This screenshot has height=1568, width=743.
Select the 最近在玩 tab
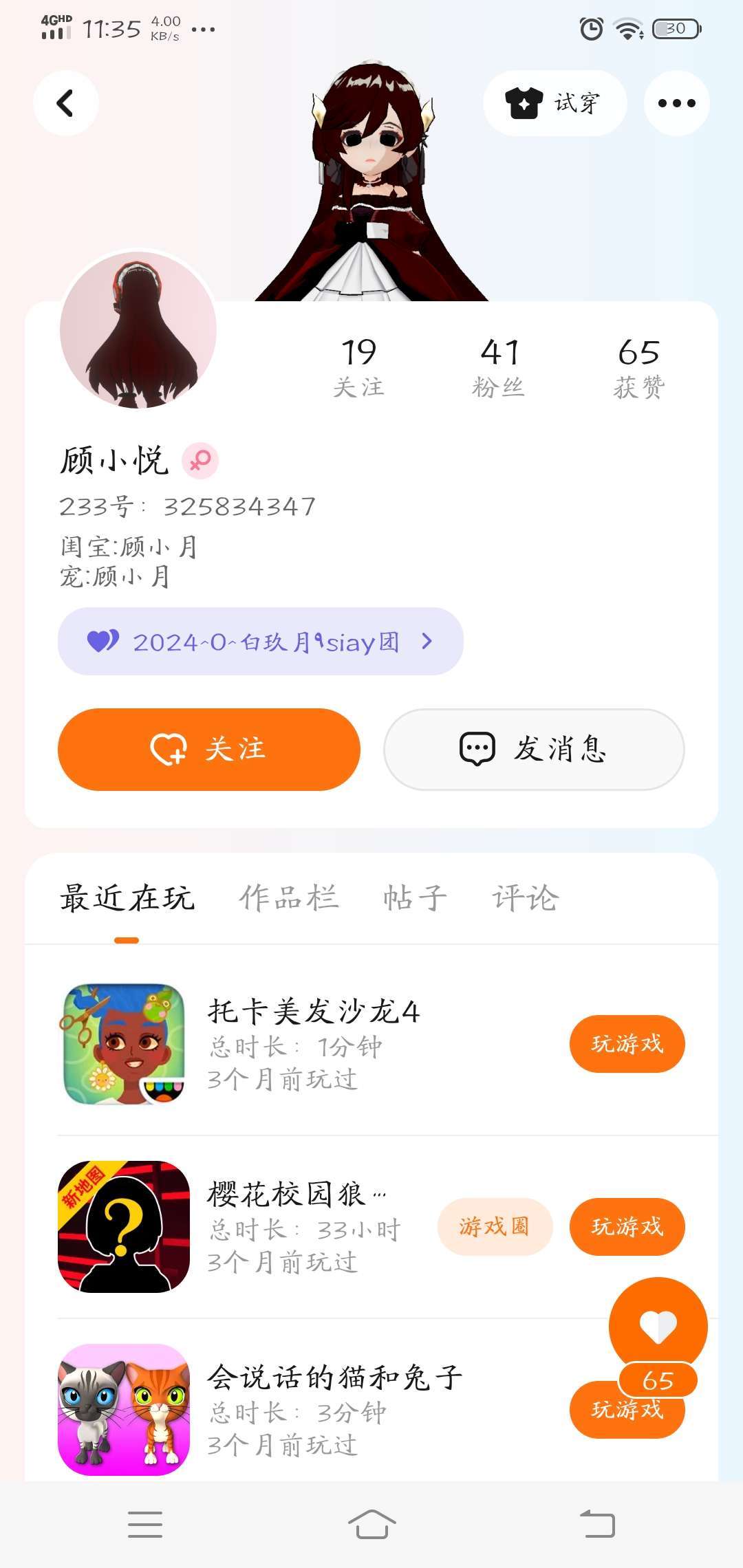(x=127, y=898)
